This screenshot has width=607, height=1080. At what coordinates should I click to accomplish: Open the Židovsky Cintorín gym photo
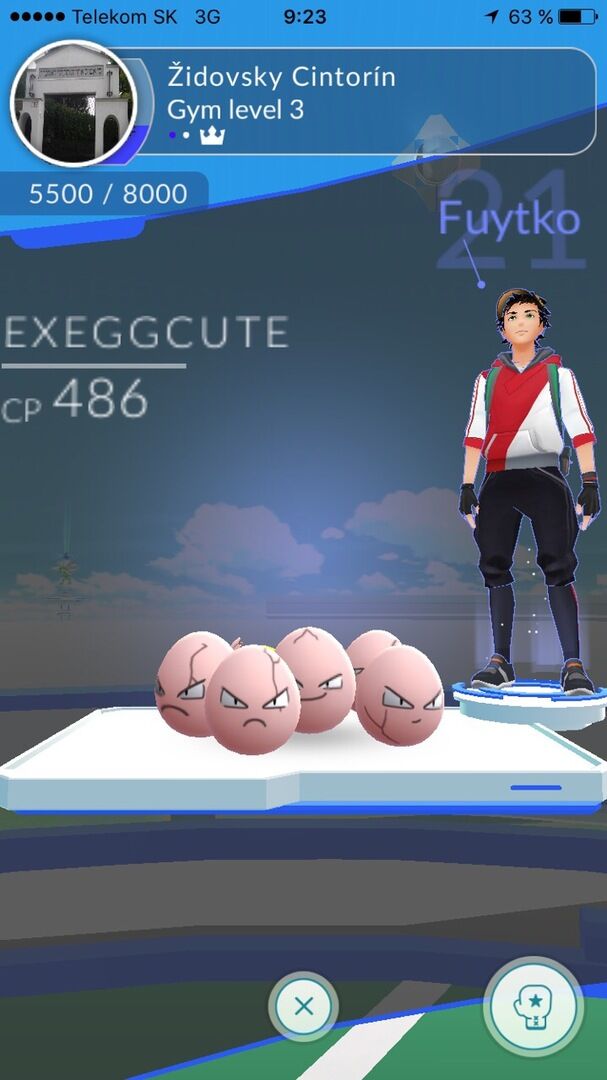click(x=73, y=103)
